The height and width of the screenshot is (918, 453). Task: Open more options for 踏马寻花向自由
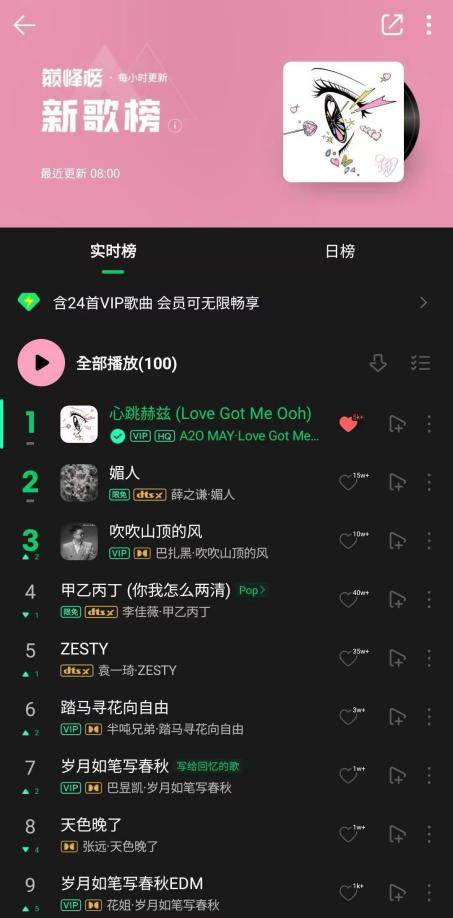429,717
